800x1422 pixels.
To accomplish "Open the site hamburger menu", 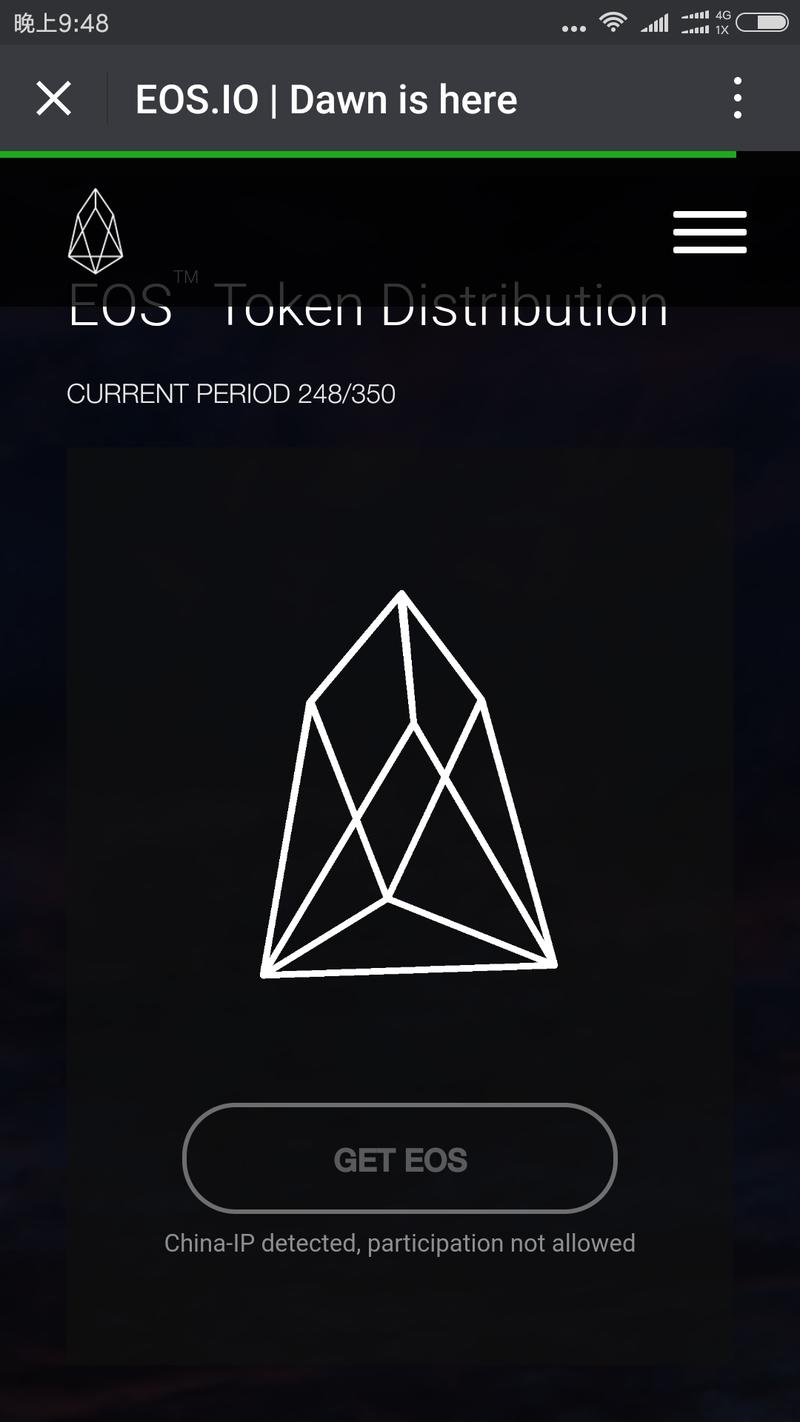I will click(709, 232).
